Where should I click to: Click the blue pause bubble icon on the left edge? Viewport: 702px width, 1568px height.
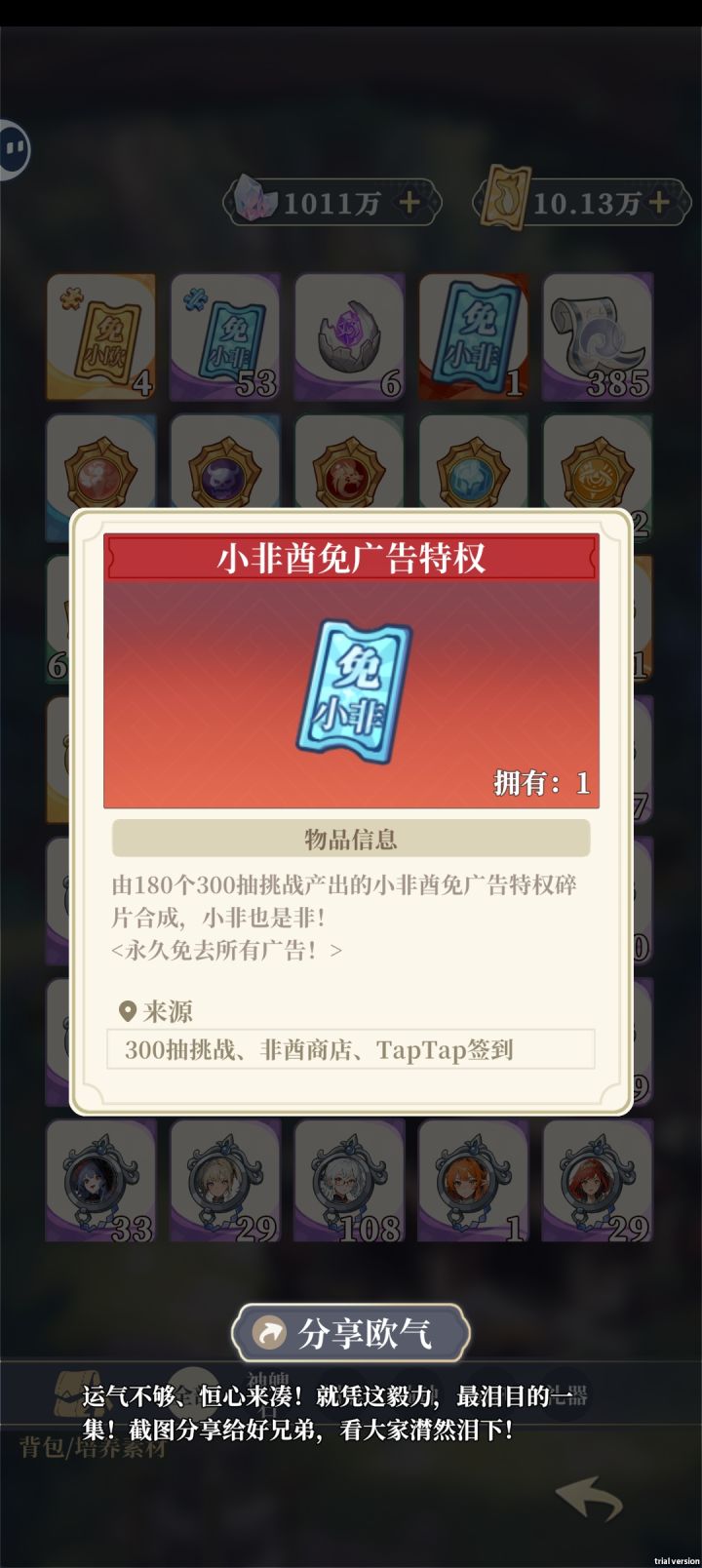[14, 148]
